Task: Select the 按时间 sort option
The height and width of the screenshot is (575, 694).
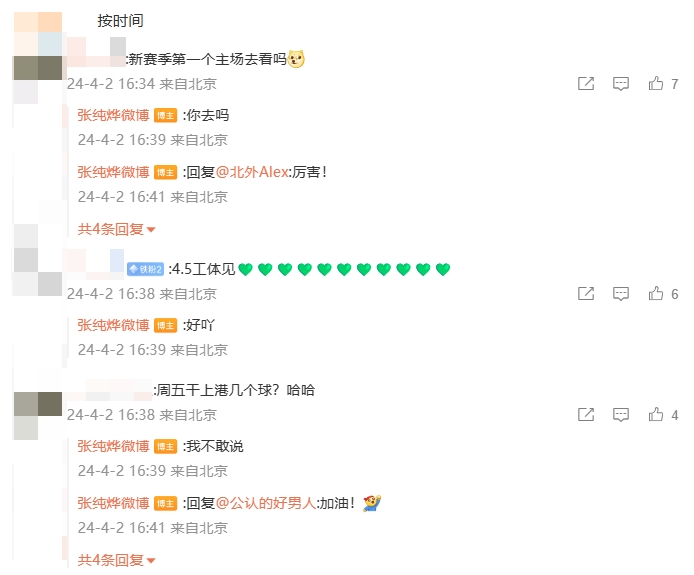Action: [x=120, y=20]
